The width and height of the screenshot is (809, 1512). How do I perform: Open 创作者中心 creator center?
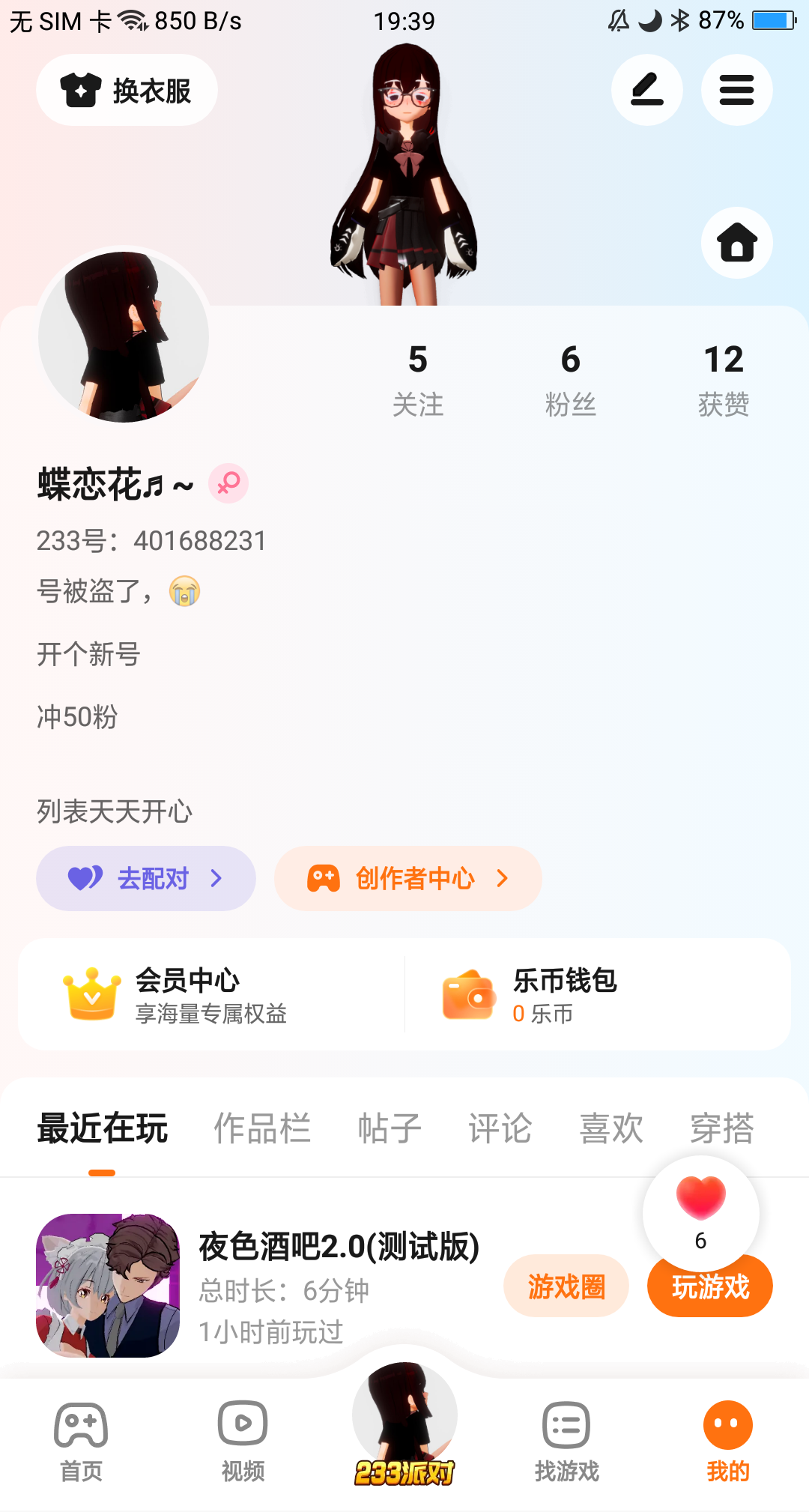point(408,878)
